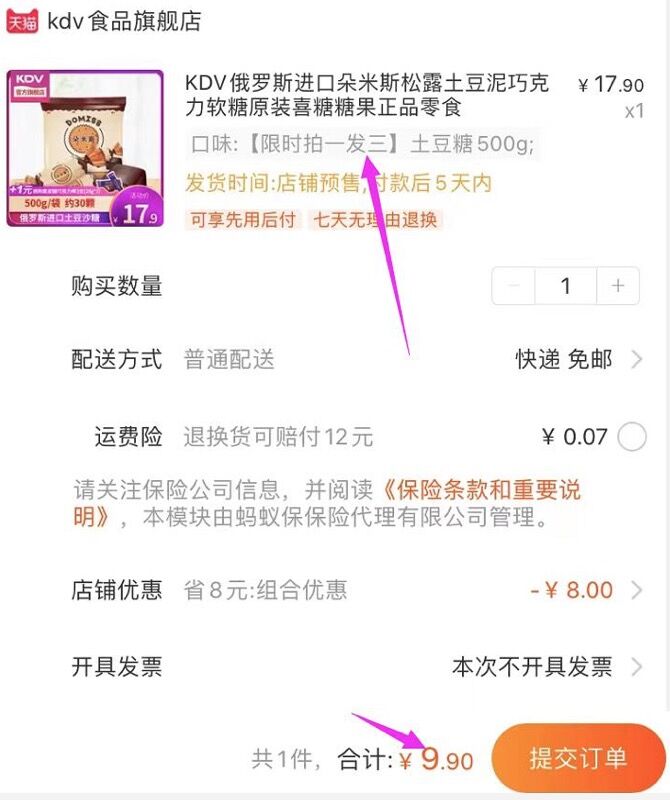Screen dimensions: 670x800
Task: Open the KDV potato candy product thumbnail
Action: [x=85, y=148]
